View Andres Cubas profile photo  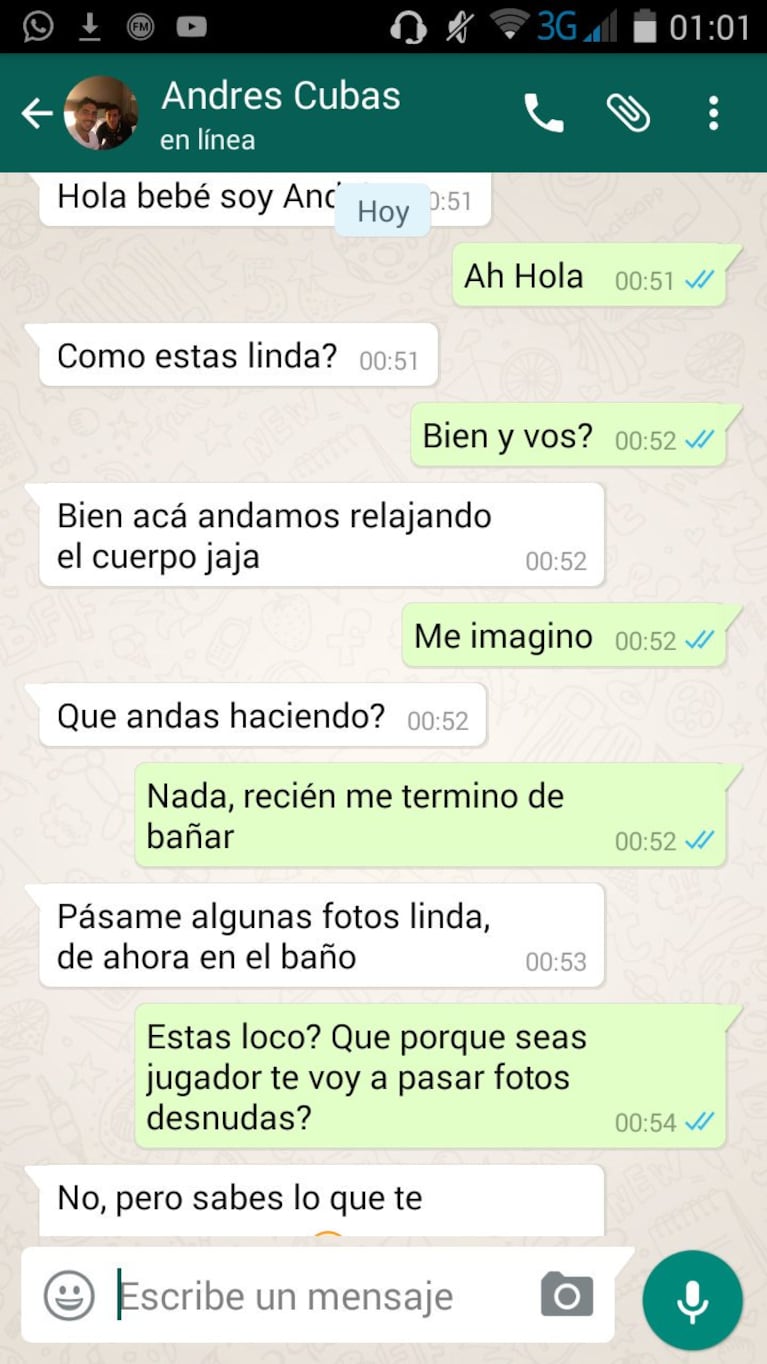pyautogui.click(x=102, y=112)
